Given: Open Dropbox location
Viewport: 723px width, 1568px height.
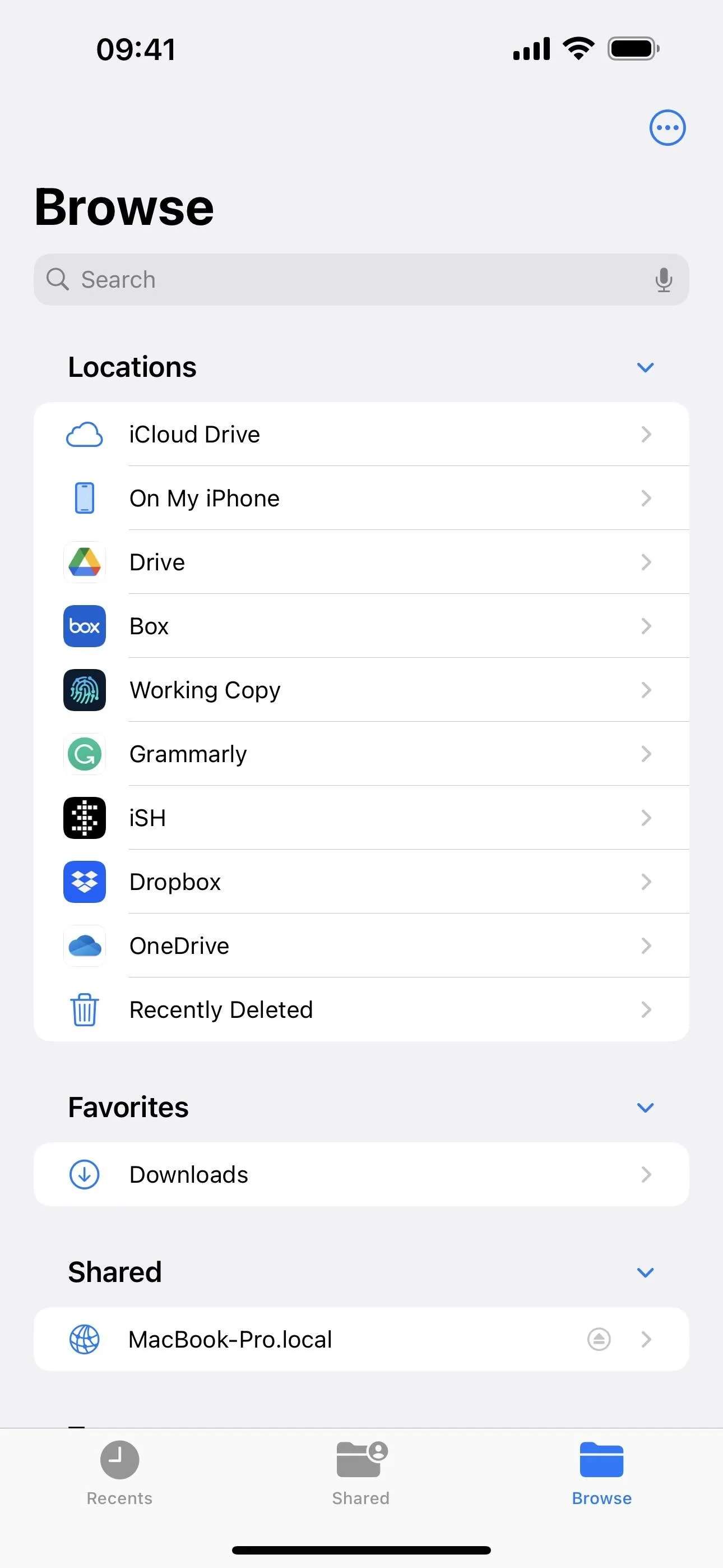Looking at the screenshot, I should coord(361,882).
